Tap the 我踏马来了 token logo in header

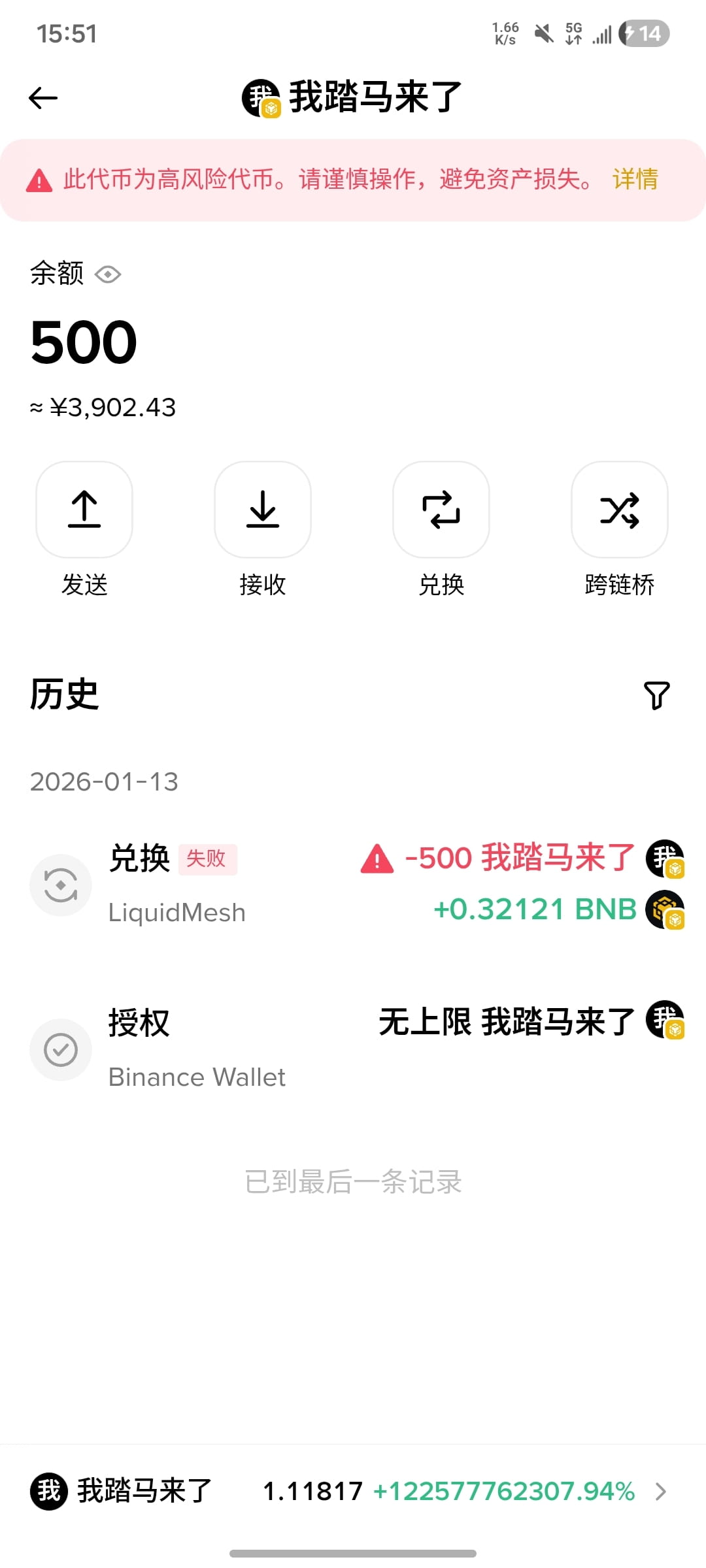point(260,97)
